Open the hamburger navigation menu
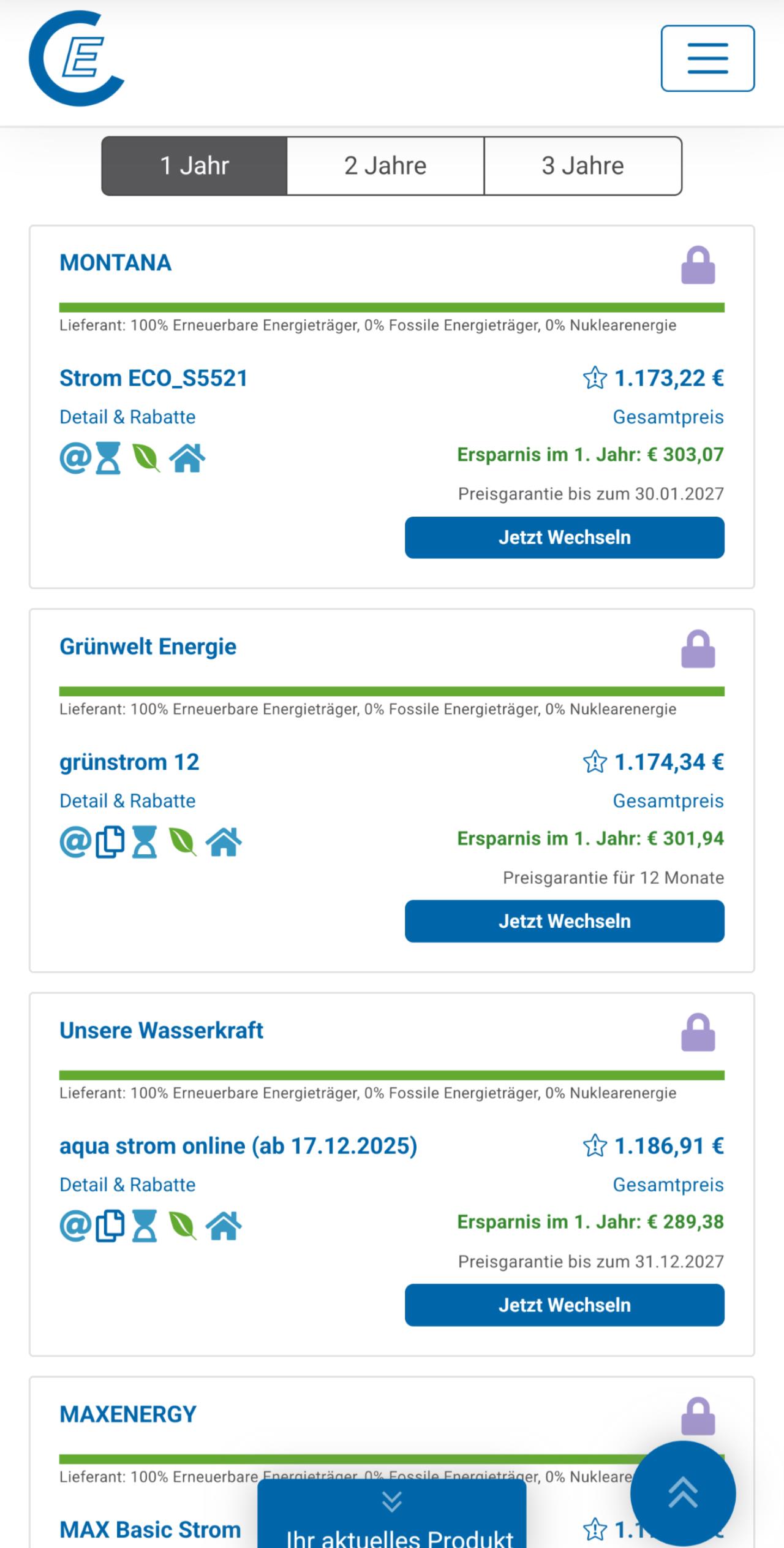This screenshot has height=1548, width=784. pyautogui.click(x=707, y=58)
